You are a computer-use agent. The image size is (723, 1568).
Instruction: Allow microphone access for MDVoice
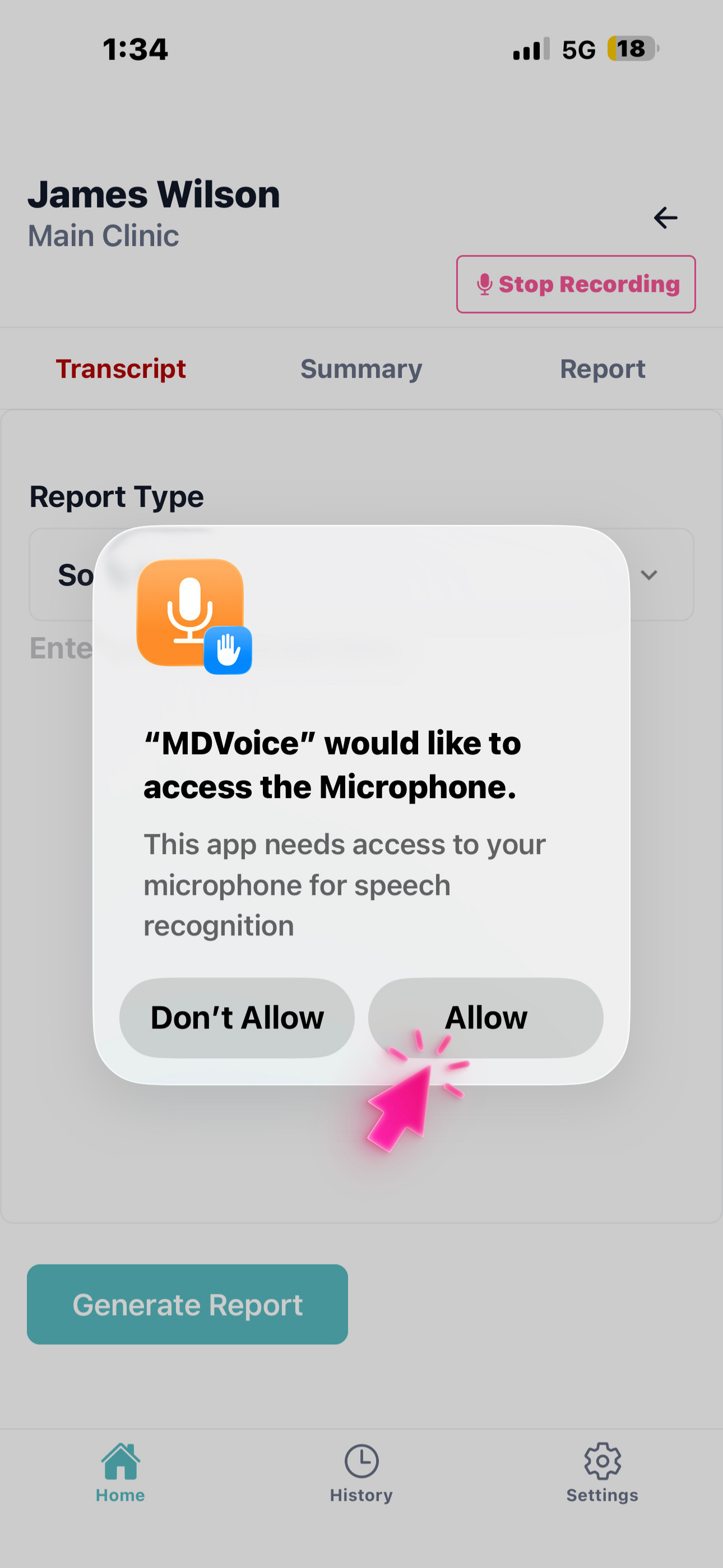click(x=485, y=1017)
